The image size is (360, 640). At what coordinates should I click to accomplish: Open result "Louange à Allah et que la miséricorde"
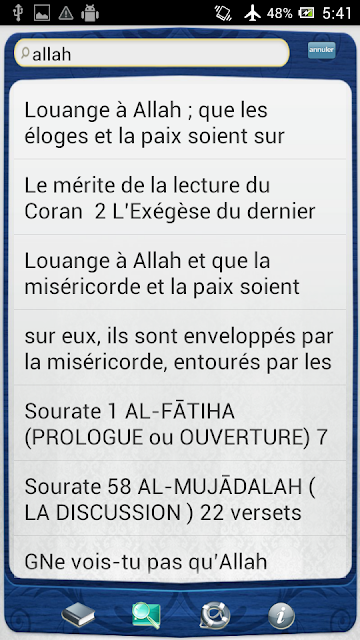180,273
